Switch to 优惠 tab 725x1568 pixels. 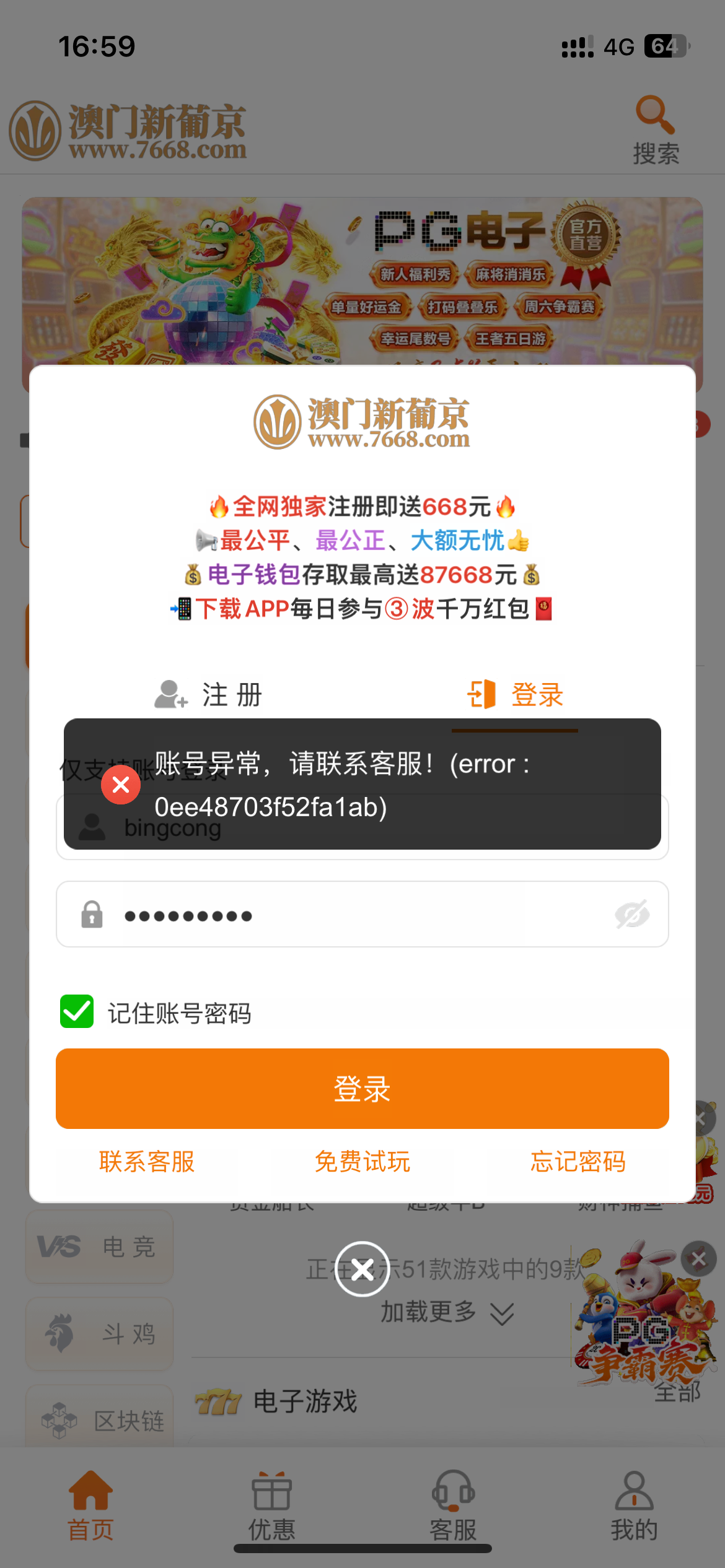[x=271, y=1506]
